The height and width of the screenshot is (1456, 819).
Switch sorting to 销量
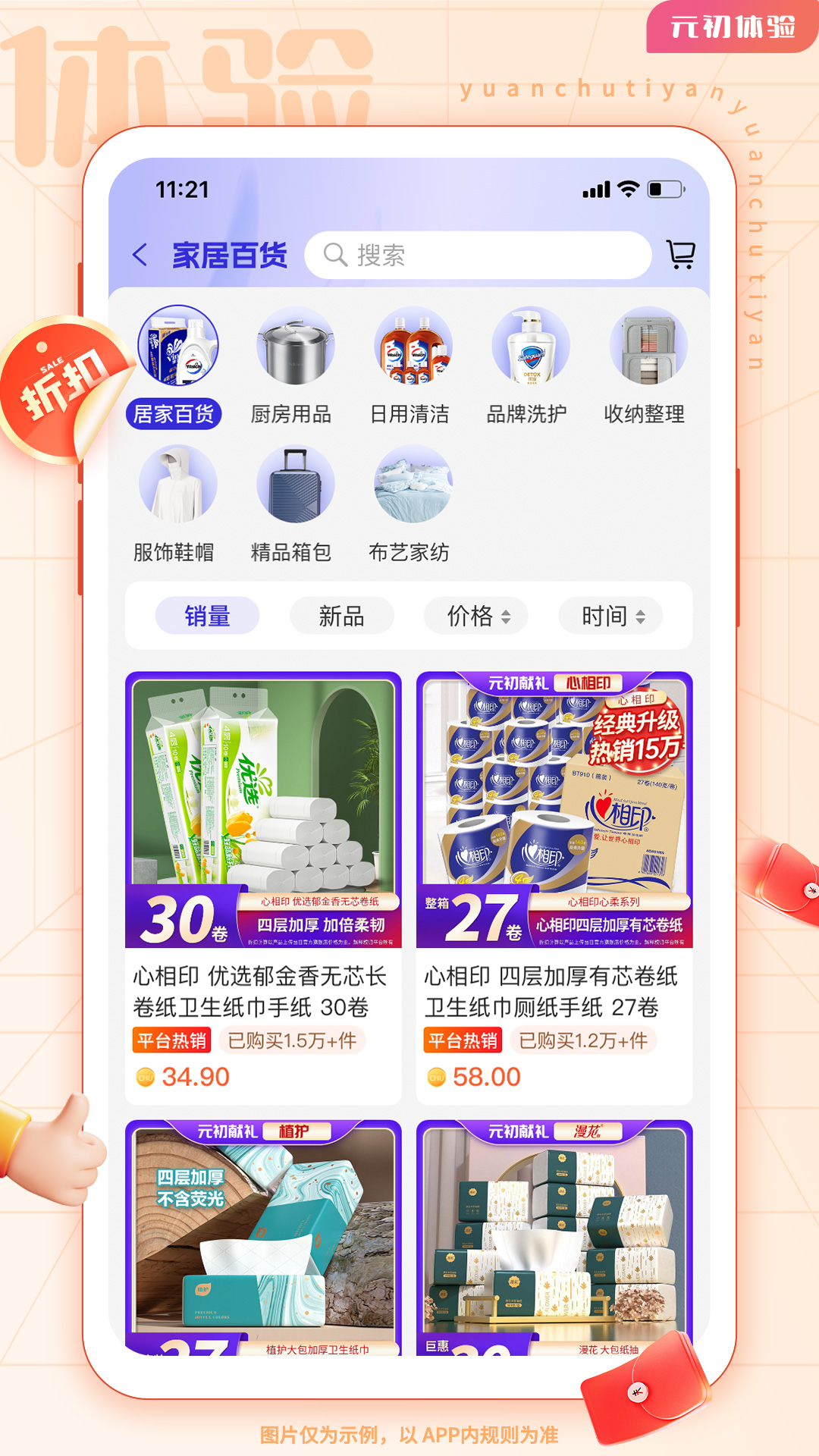click(206, 616)
